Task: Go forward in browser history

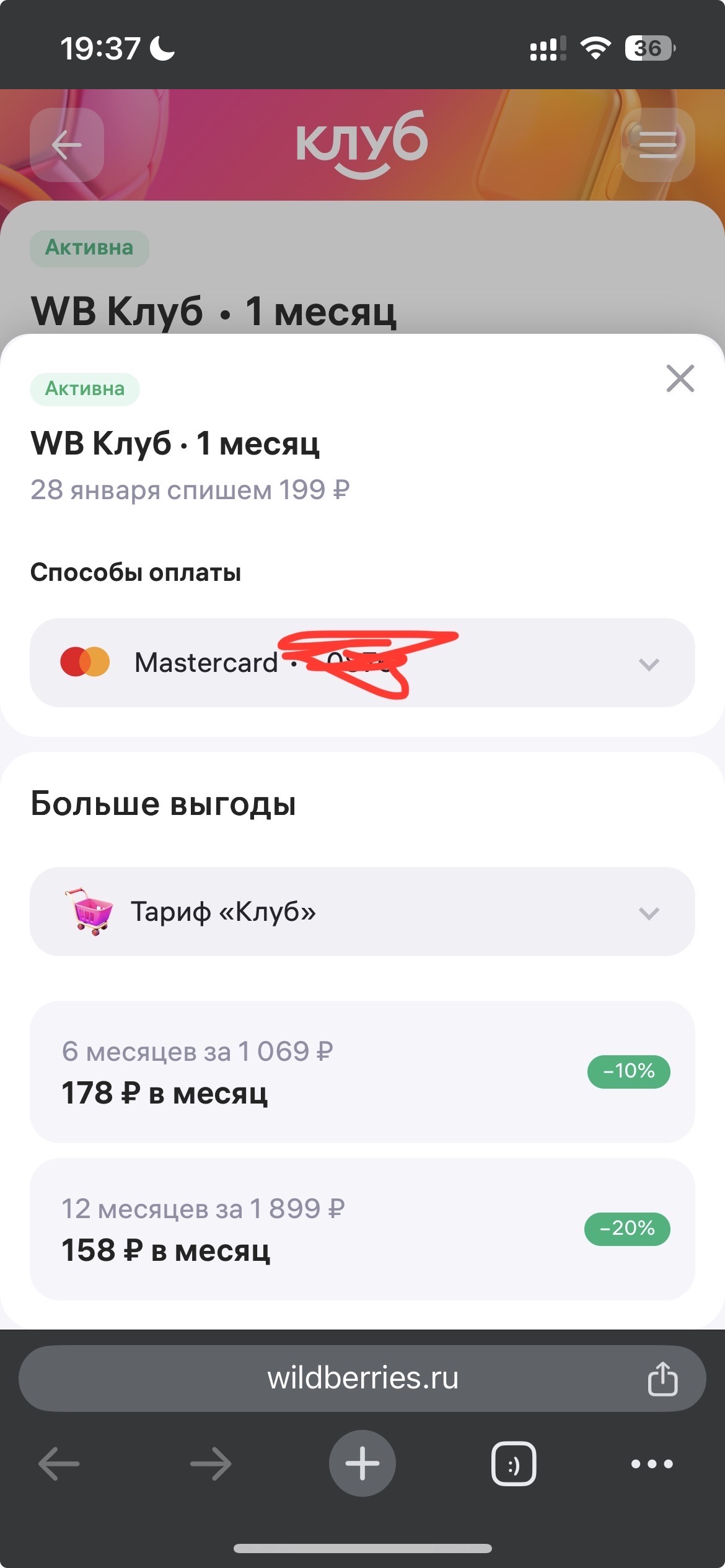Action: [211, 1464]
